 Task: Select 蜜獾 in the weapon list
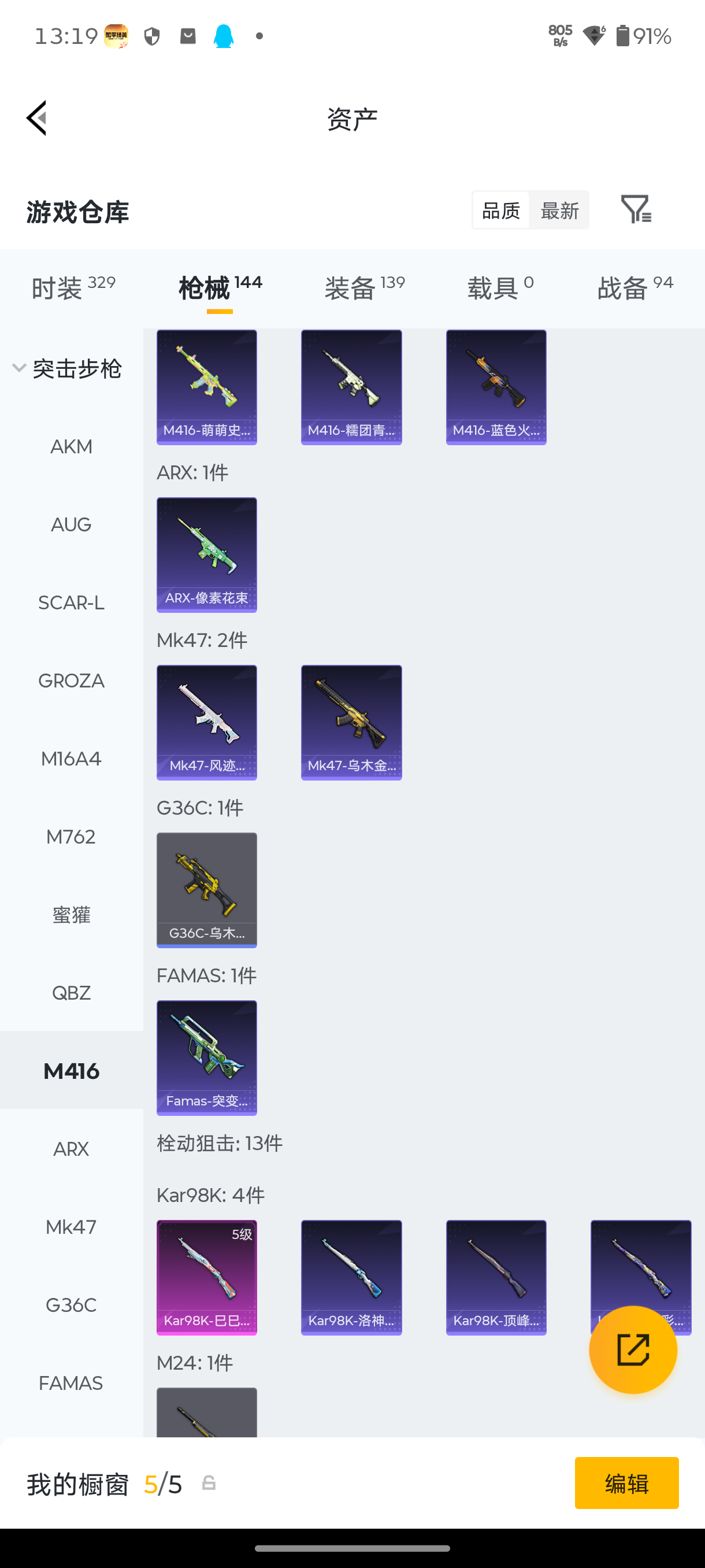click(71, 915)
